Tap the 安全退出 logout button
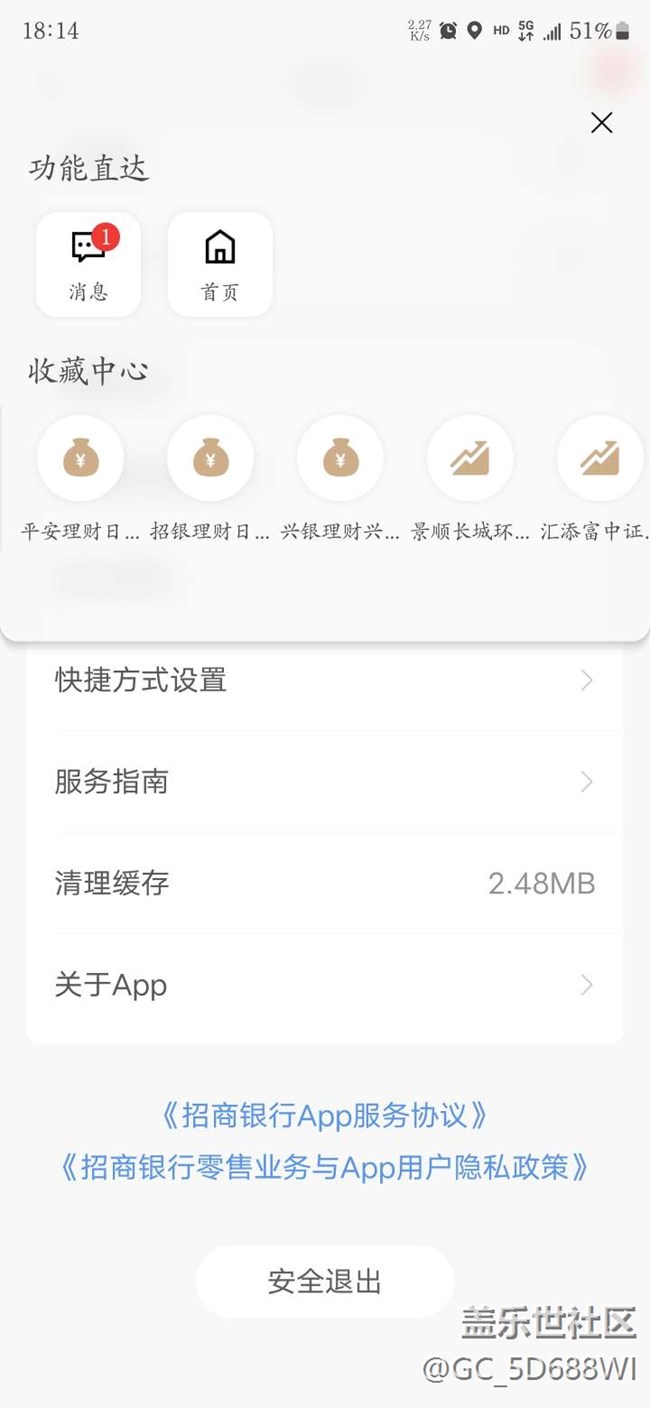The image size is (650, 1408). pos(325,1281)
